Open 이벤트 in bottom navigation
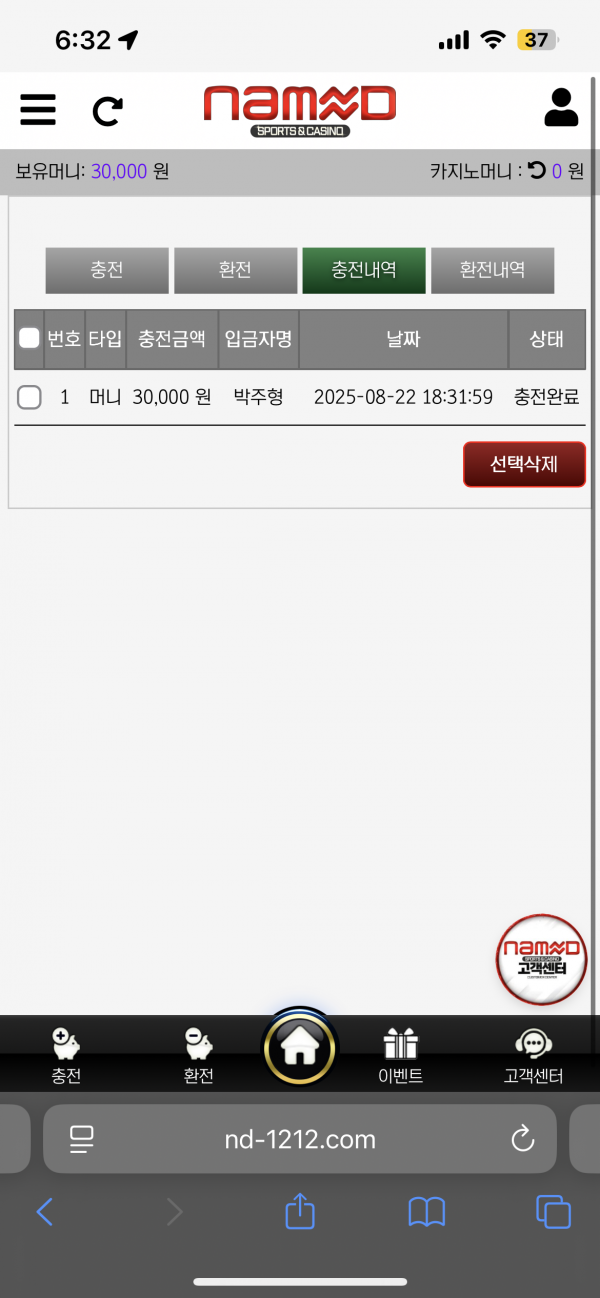 [400, 1056]
